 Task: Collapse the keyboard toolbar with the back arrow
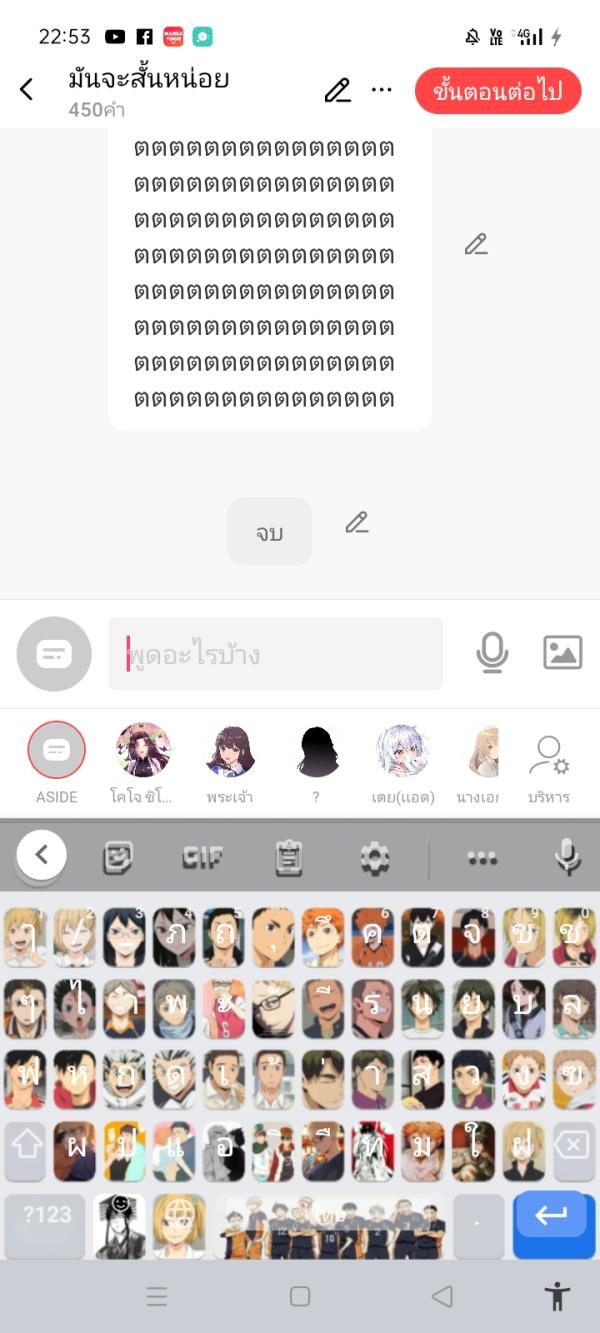click(42, 855)
